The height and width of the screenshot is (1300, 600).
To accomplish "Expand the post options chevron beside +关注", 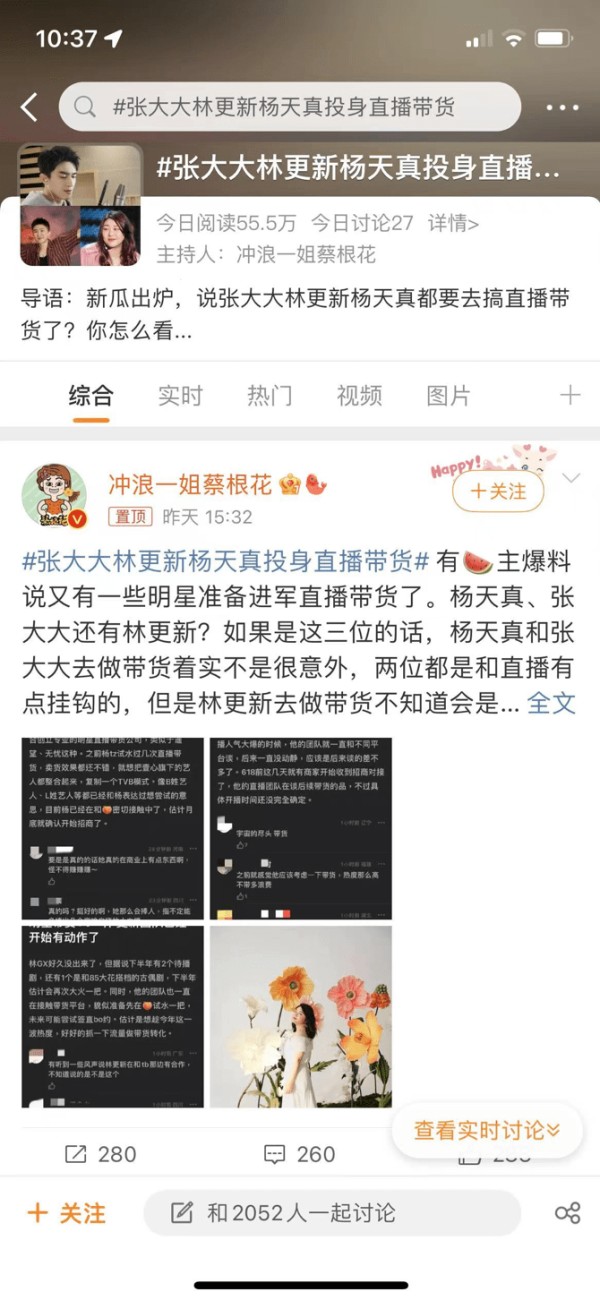I will pos(571,479).
